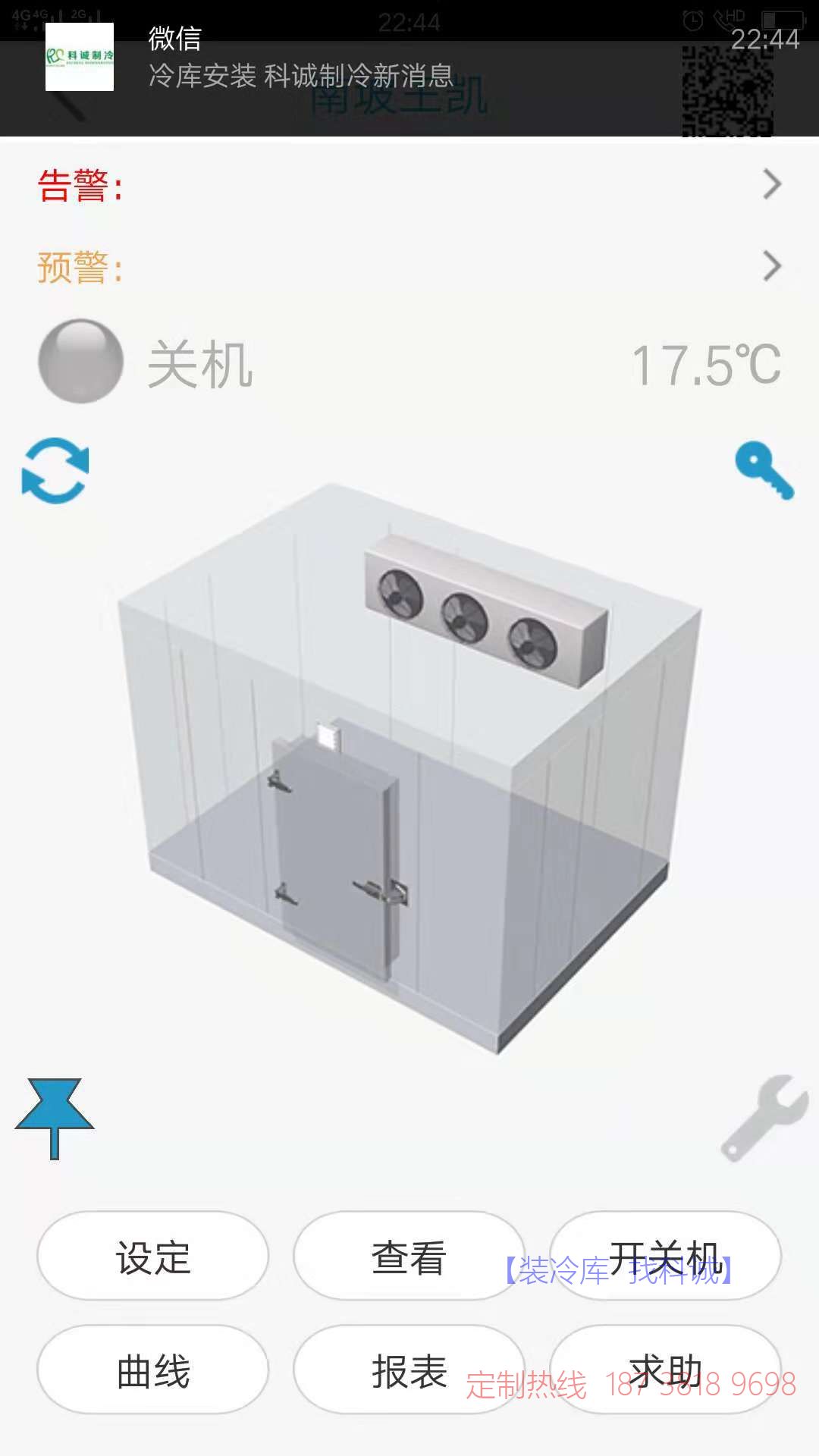Tap the 开关机 power button

665,1256
